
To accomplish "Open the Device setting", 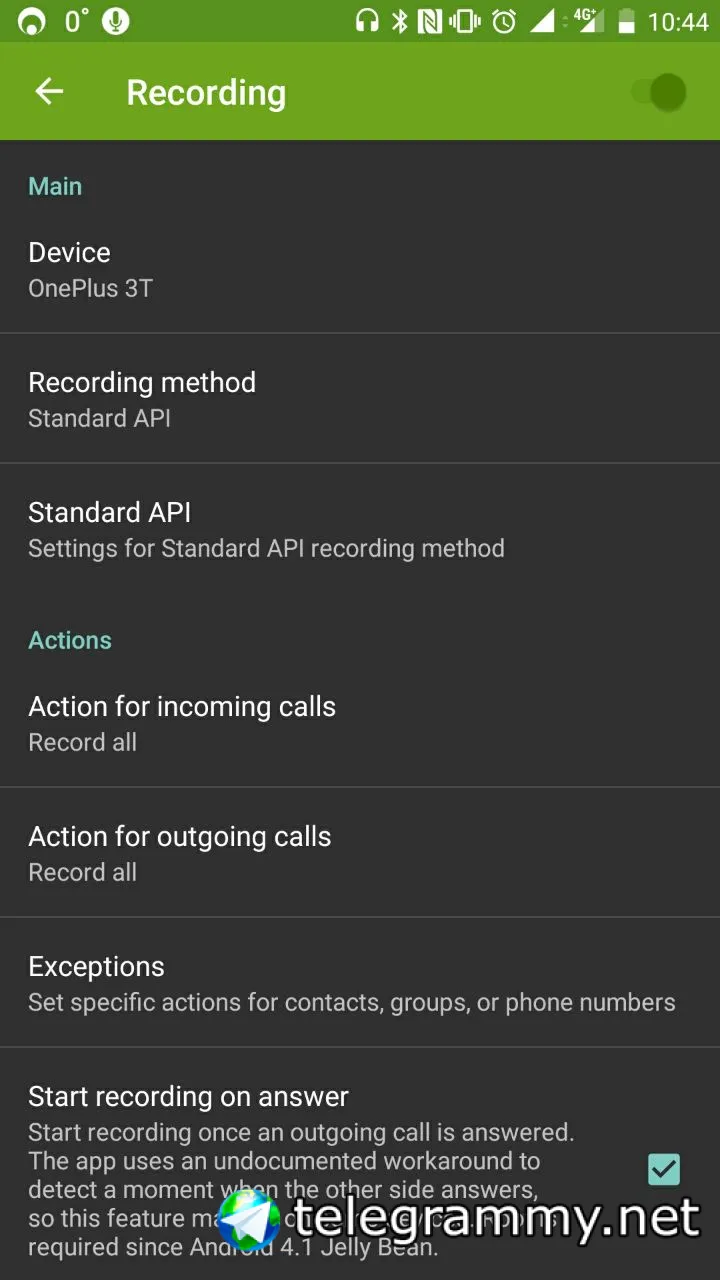I will pos(360,269).
